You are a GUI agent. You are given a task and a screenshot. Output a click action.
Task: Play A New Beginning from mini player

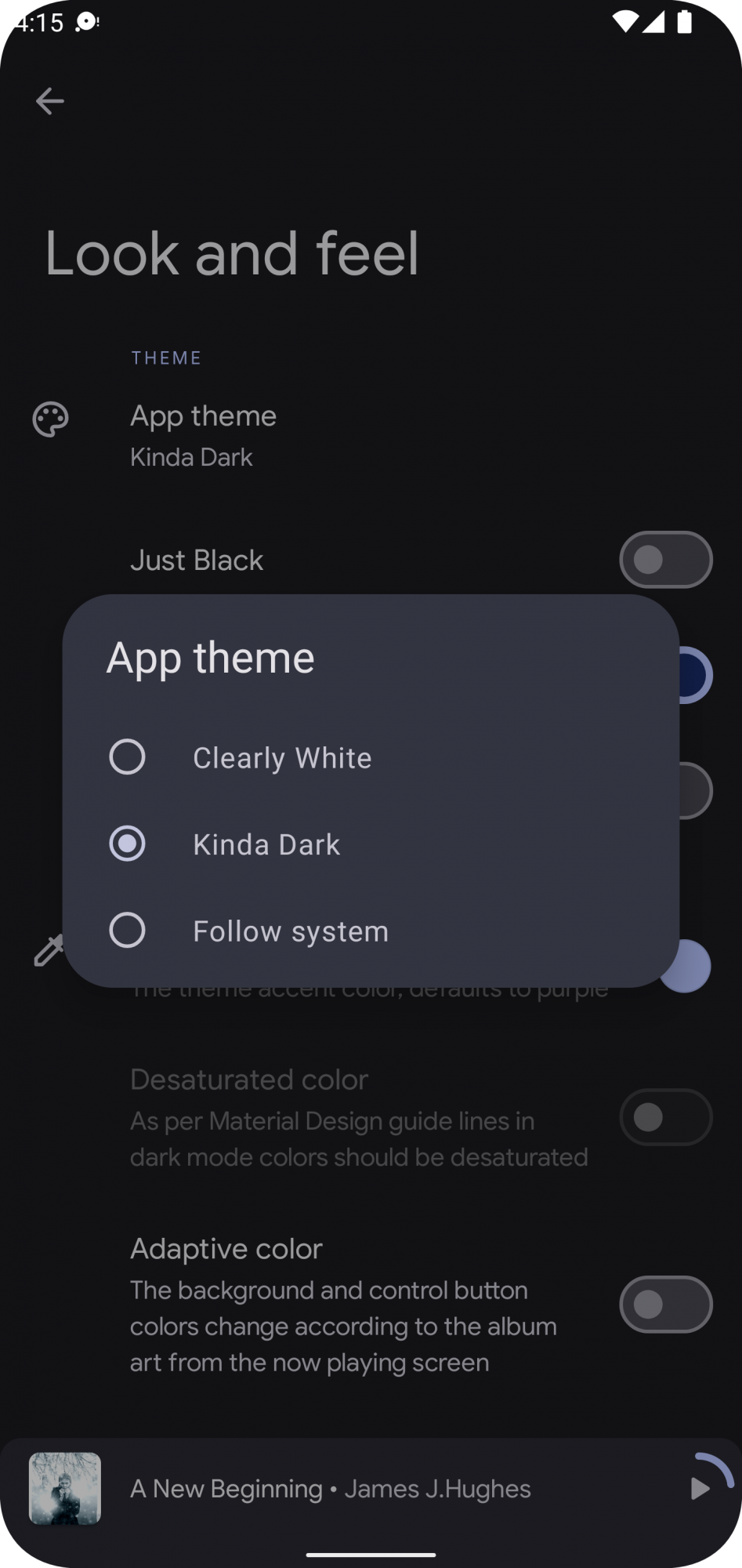tap(700, 1488)
